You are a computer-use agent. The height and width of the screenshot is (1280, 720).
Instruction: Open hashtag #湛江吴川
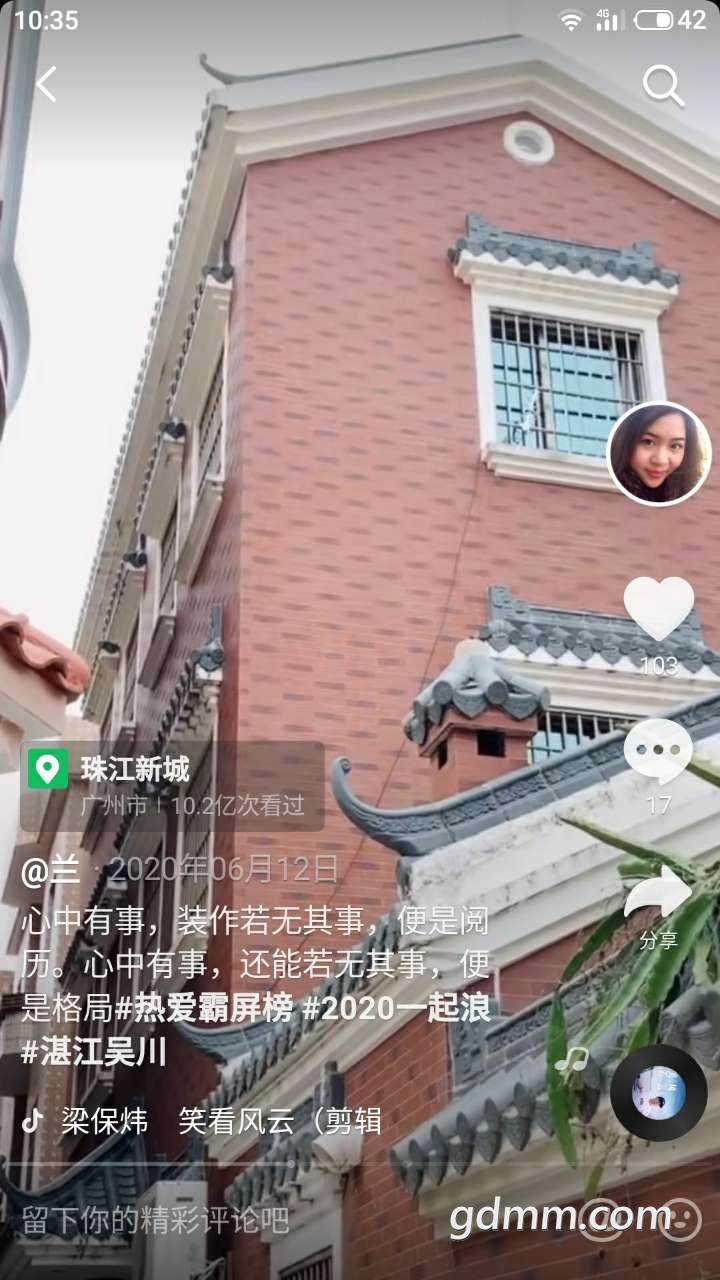click(x=94, y=1052)
